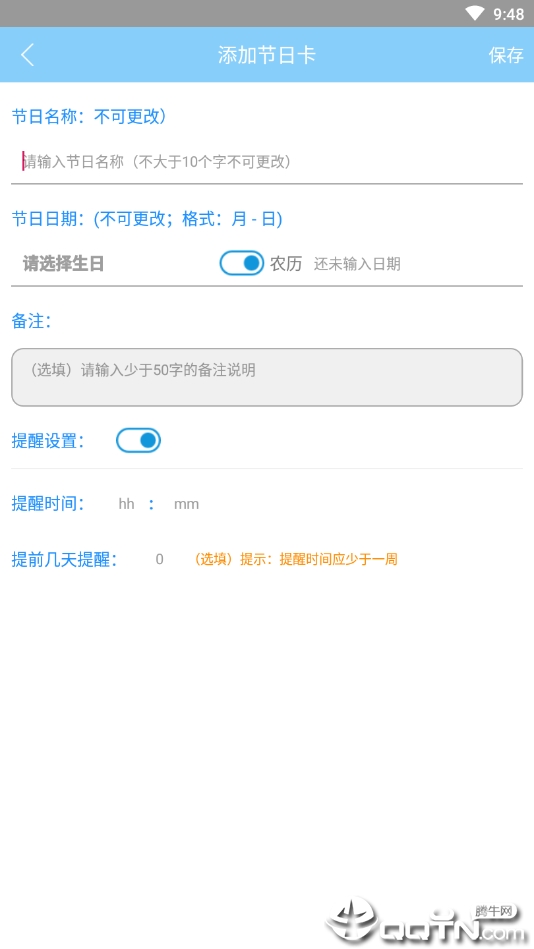Open the 请选择生日 date picker
The width and height of the screenshot is (534, 949).
point(64,264)
